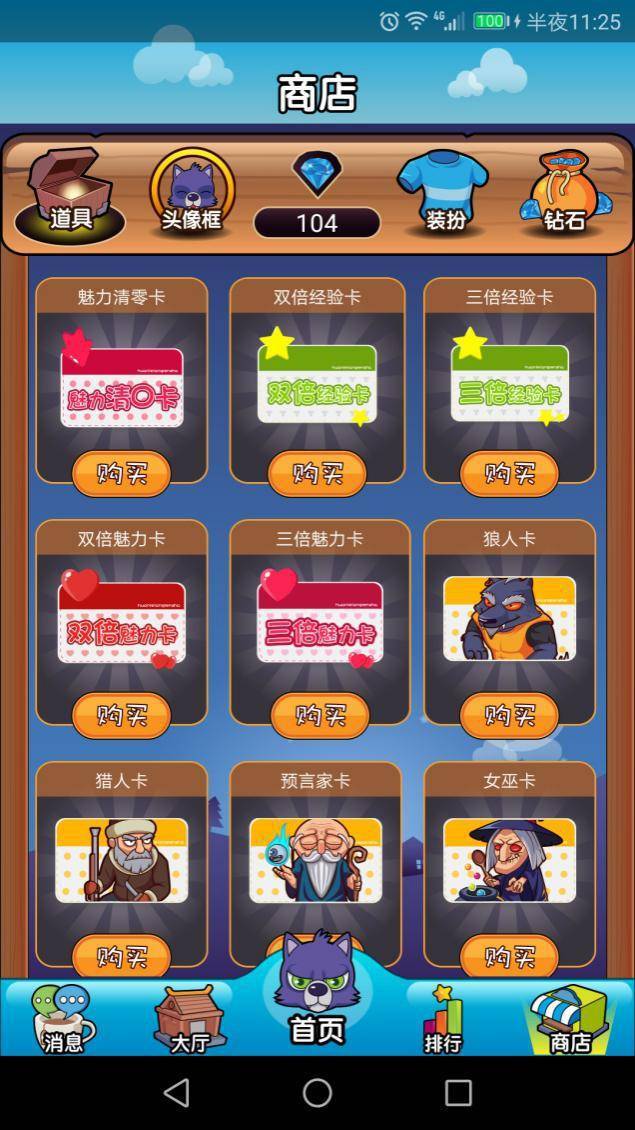Buy the 双倍魅力卡

(121, 715)
